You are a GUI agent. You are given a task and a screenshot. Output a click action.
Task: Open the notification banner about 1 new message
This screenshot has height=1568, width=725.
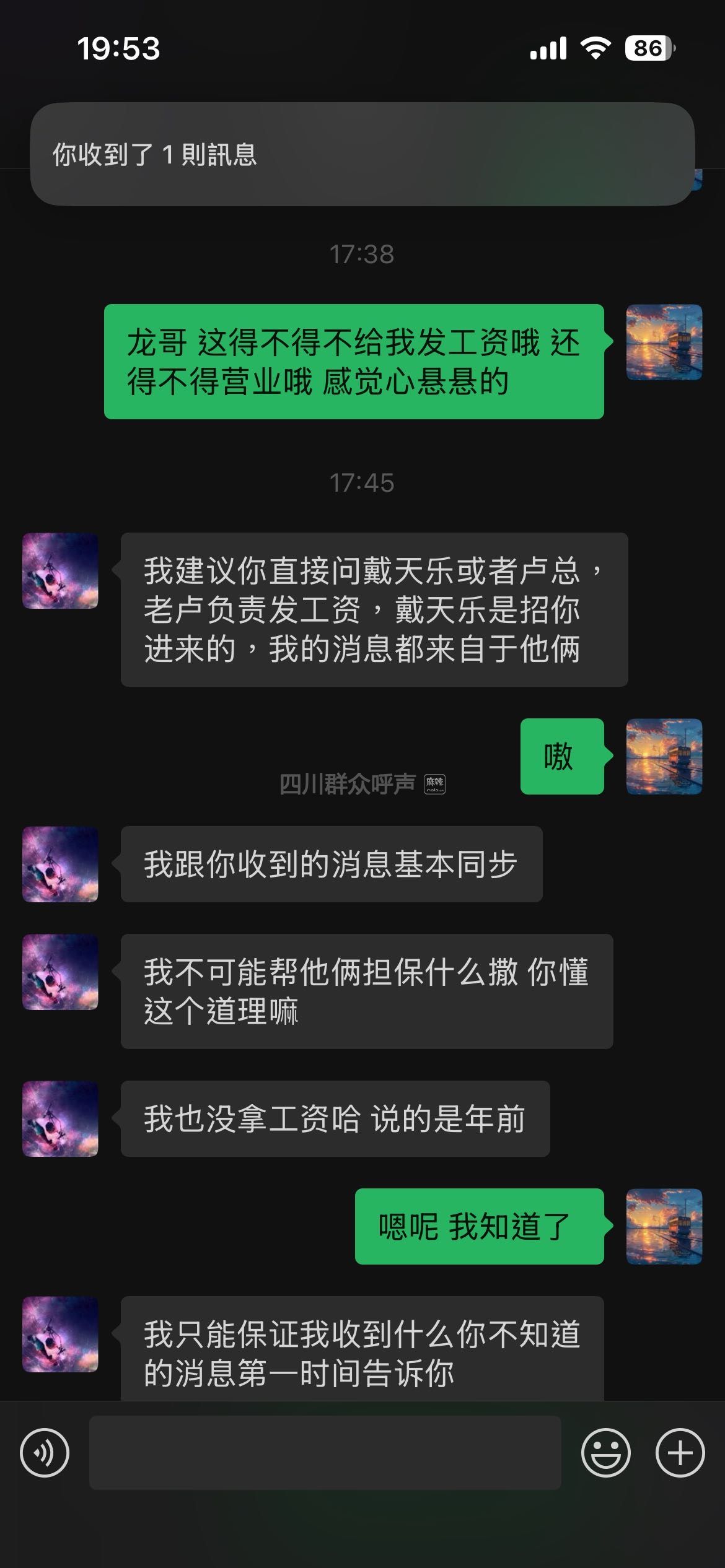click(362, 154)
